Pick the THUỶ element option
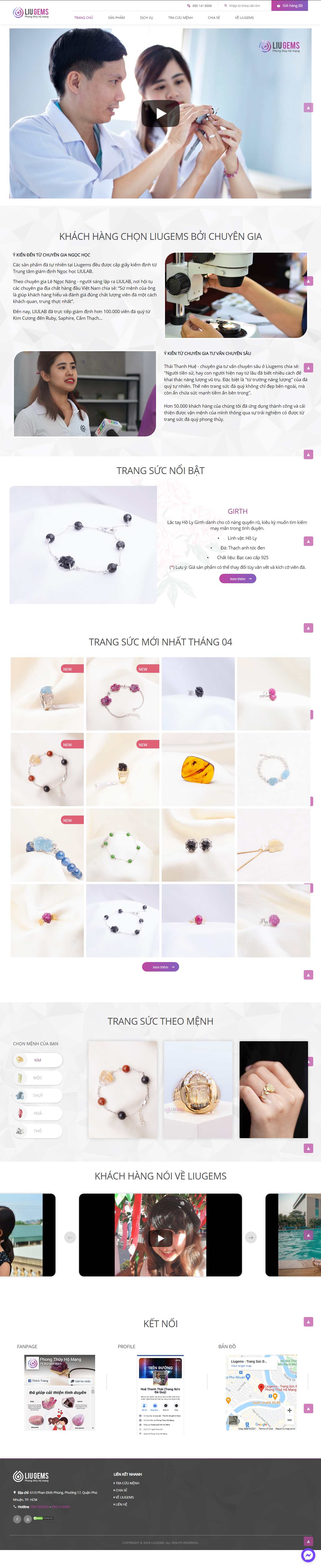The width and height of the screenshot is (321, 1568). click(38, 1095)
